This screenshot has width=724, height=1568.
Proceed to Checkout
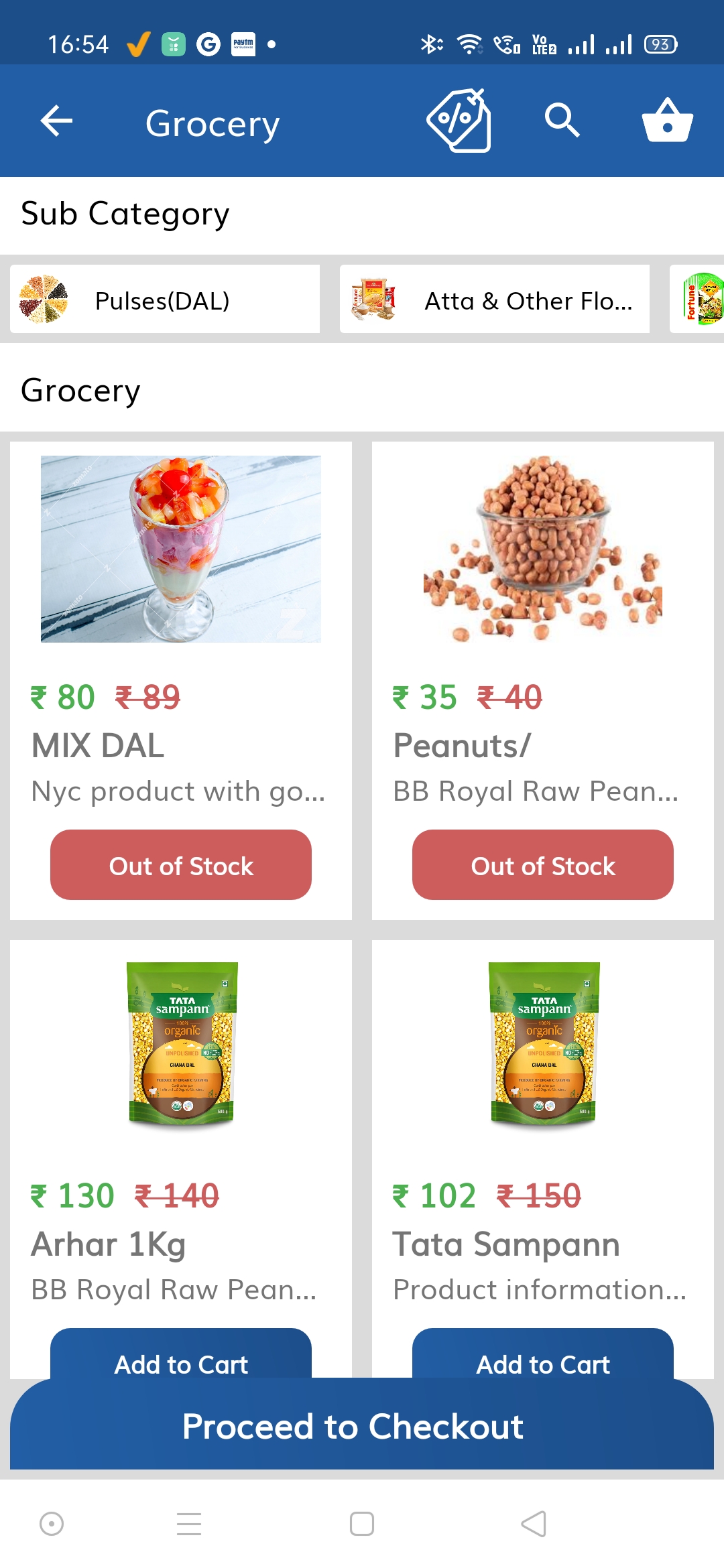pyautogui.click(x=362, y=1426)
